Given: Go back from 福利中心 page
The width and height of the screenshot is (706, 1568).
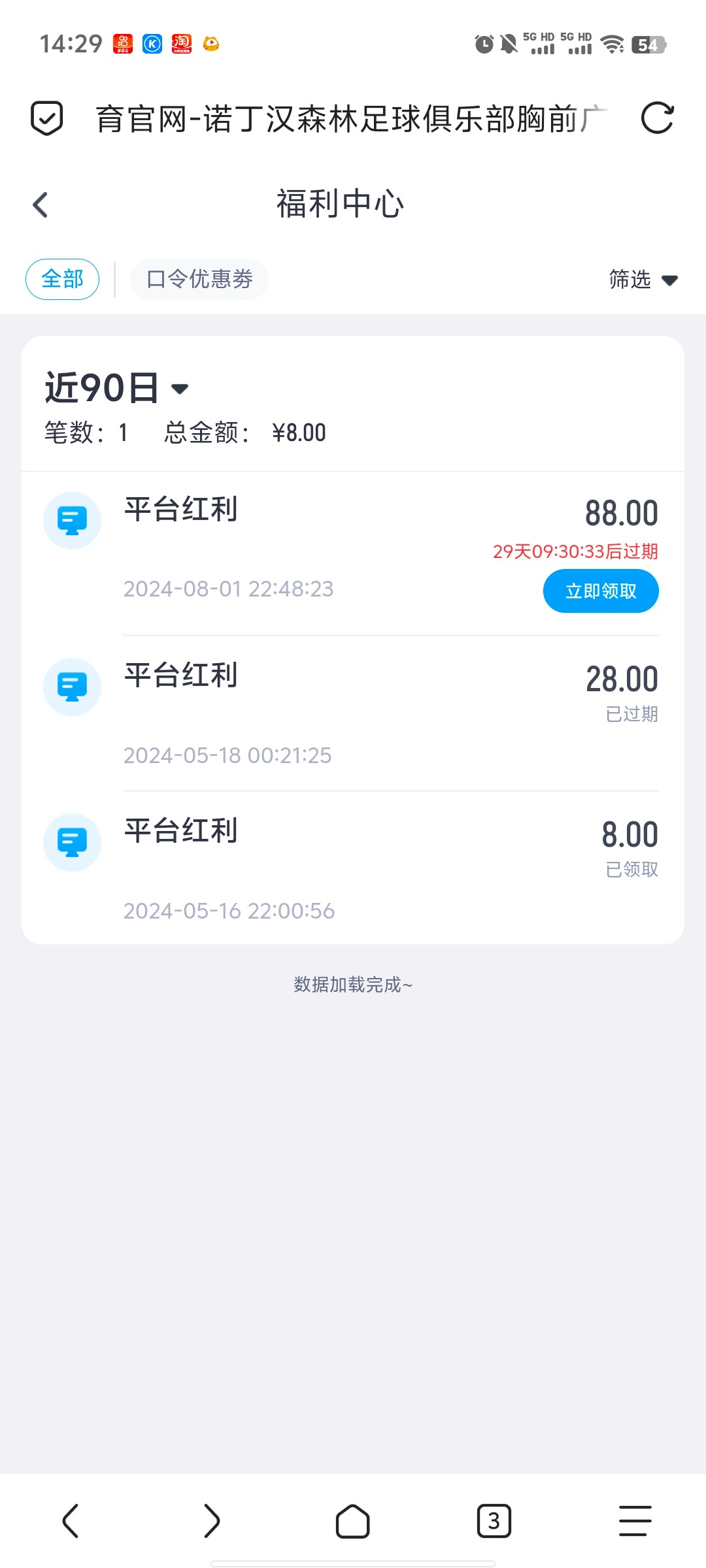Looking at the screenshot, I should pyautogui.click(x=41, y=204).
